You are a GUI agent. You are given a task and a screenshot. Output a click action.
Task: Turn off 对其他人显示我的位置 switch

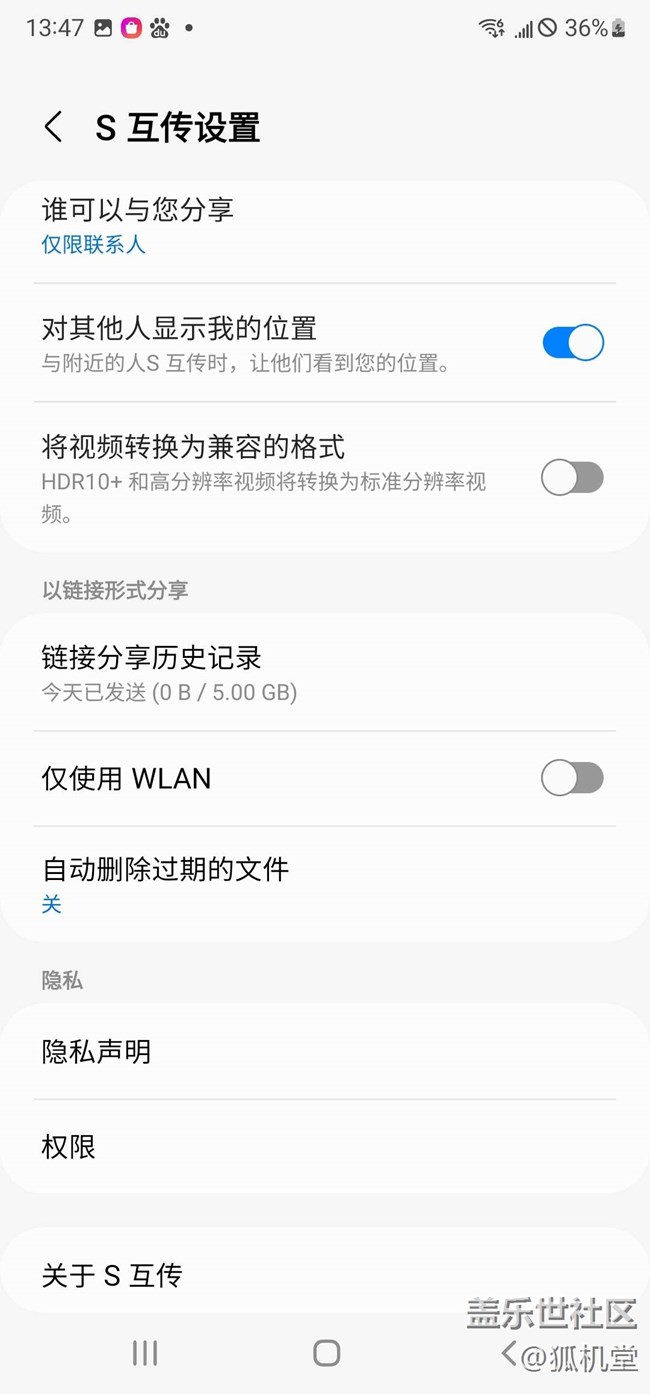tap(573, 343)
